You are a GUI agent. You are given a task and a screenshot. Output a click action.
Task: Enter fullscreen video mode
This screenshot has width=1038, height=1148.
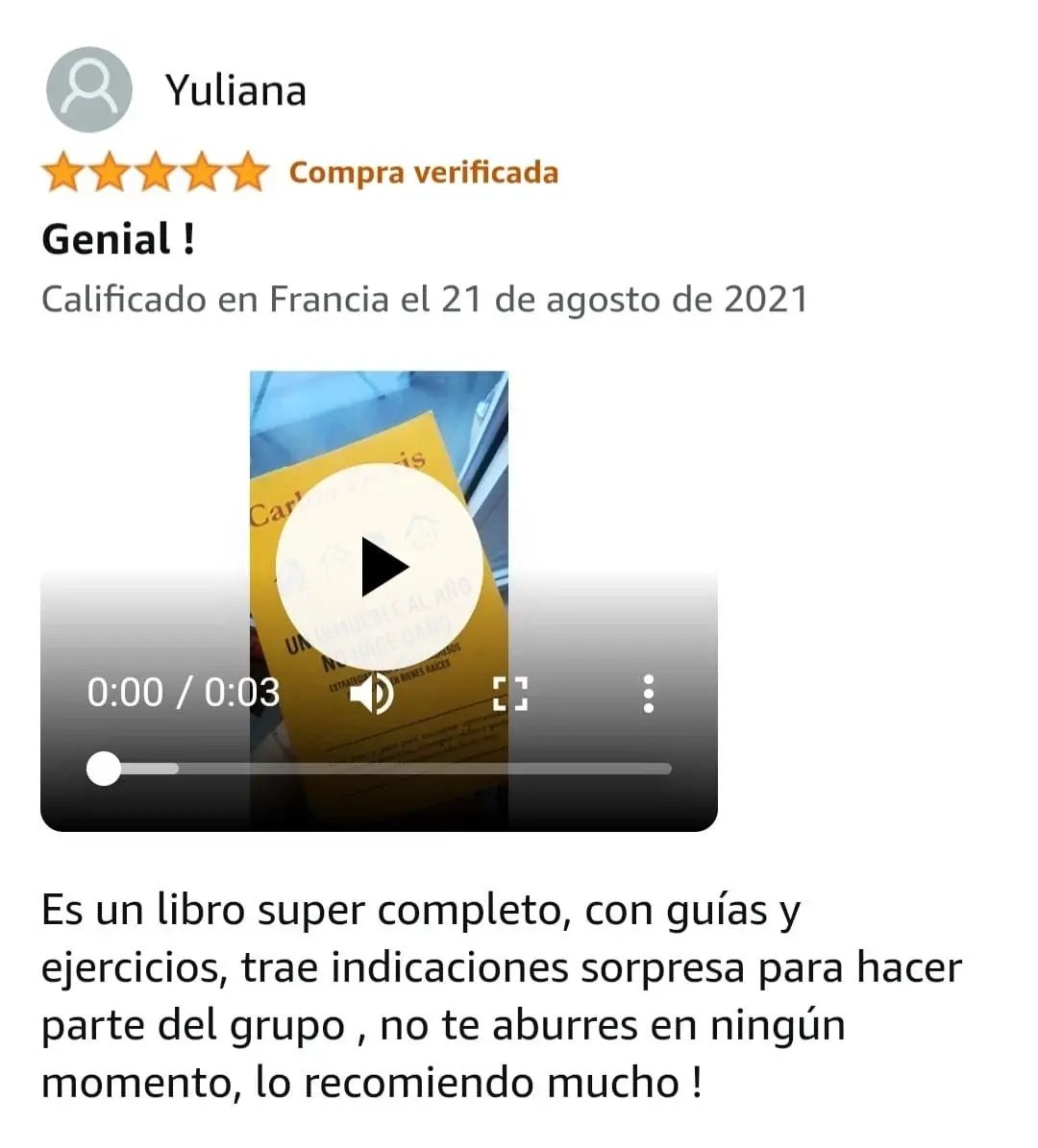pos(510,693)
